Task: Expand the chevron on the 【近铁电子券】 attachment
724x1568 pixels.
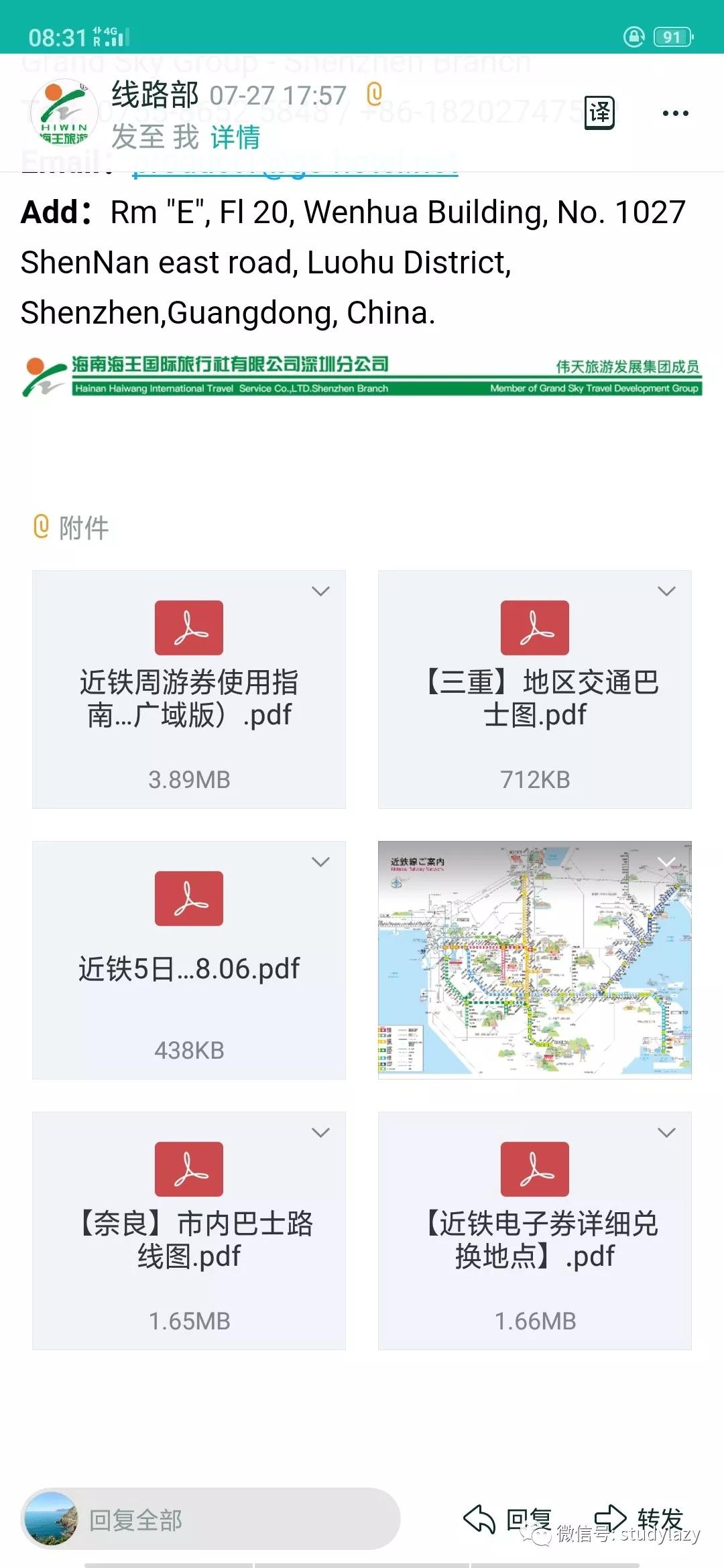Action: coord(666,1132)
